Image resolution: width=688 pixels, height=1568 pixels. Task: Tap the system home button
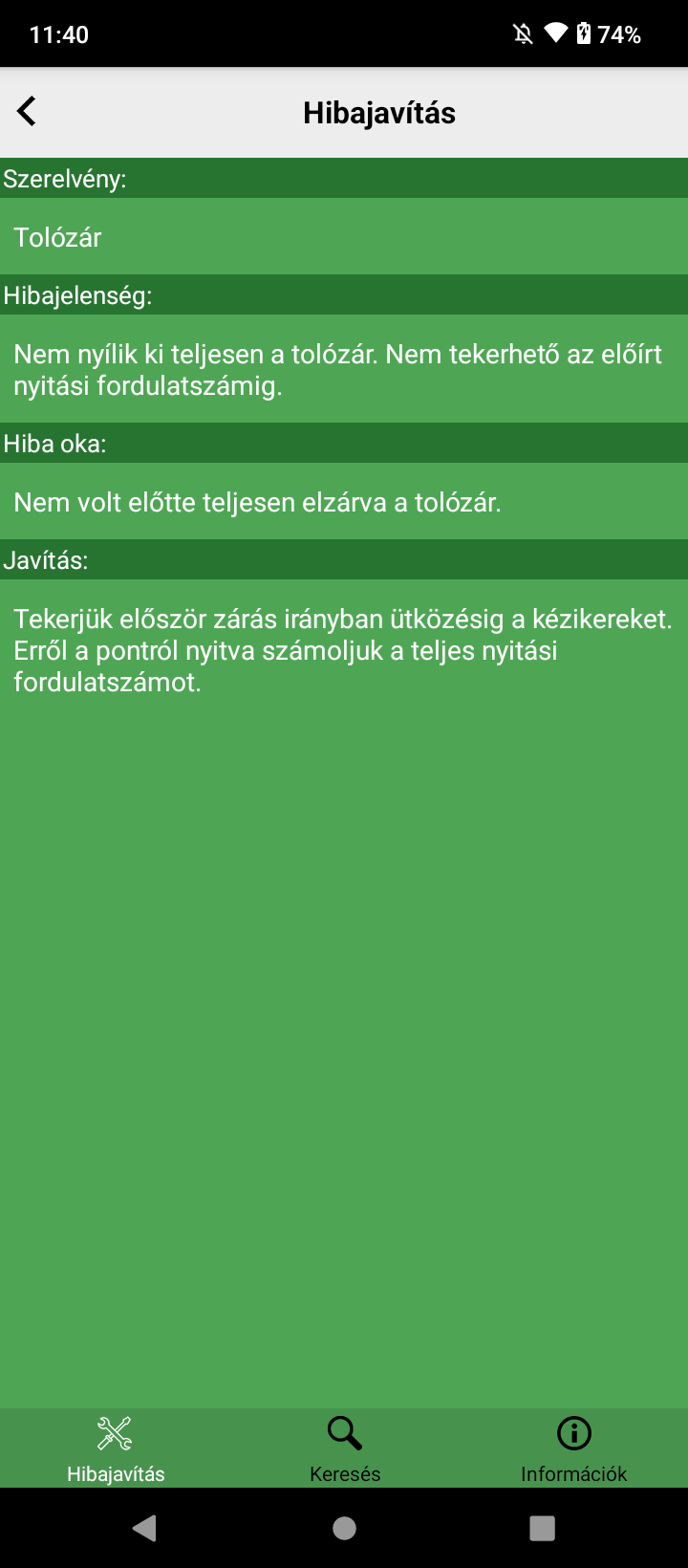click(344, 1528)
